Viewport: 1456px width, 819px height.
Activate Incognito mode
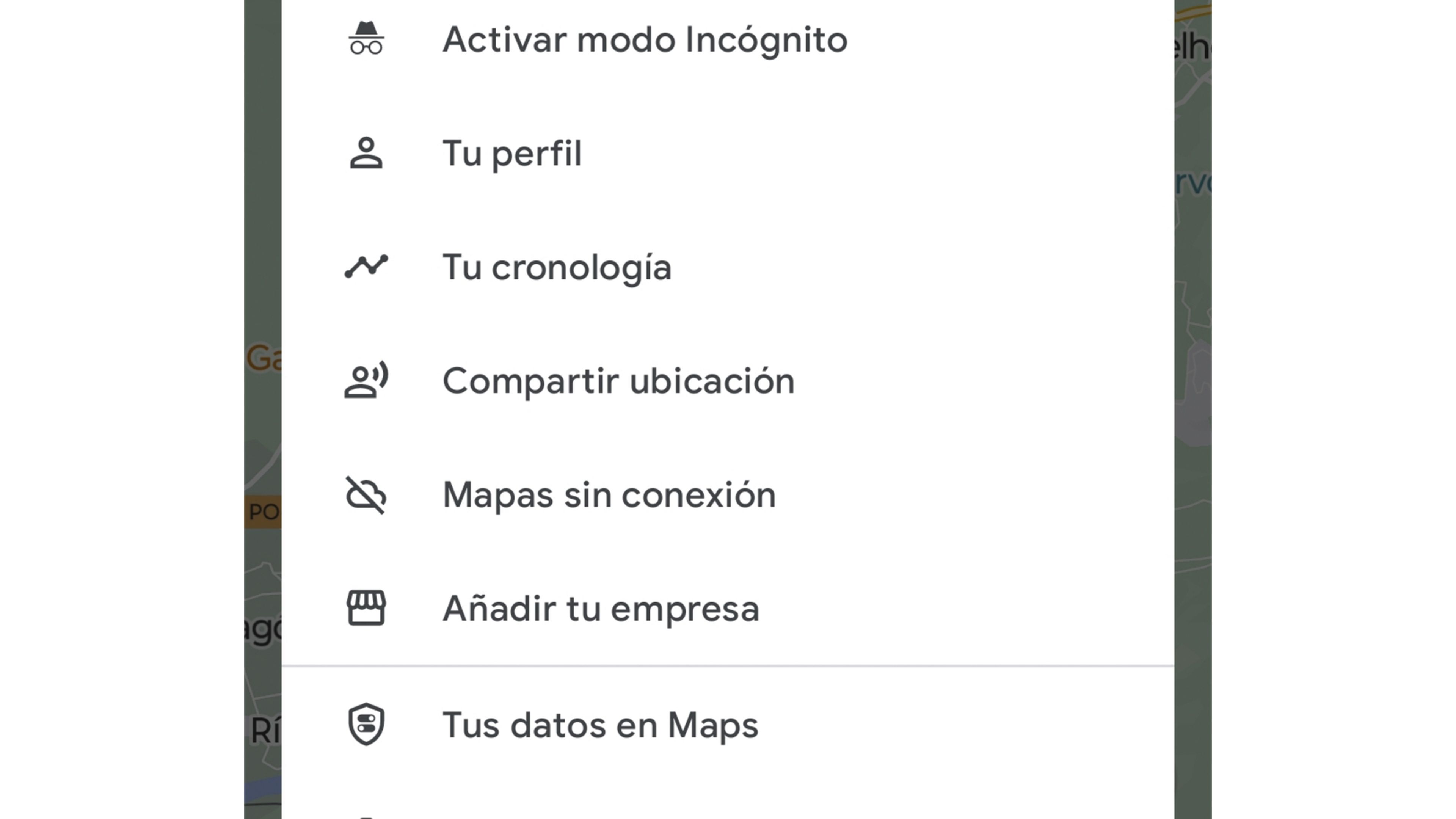pyautogui.click(x=644, y=39)
